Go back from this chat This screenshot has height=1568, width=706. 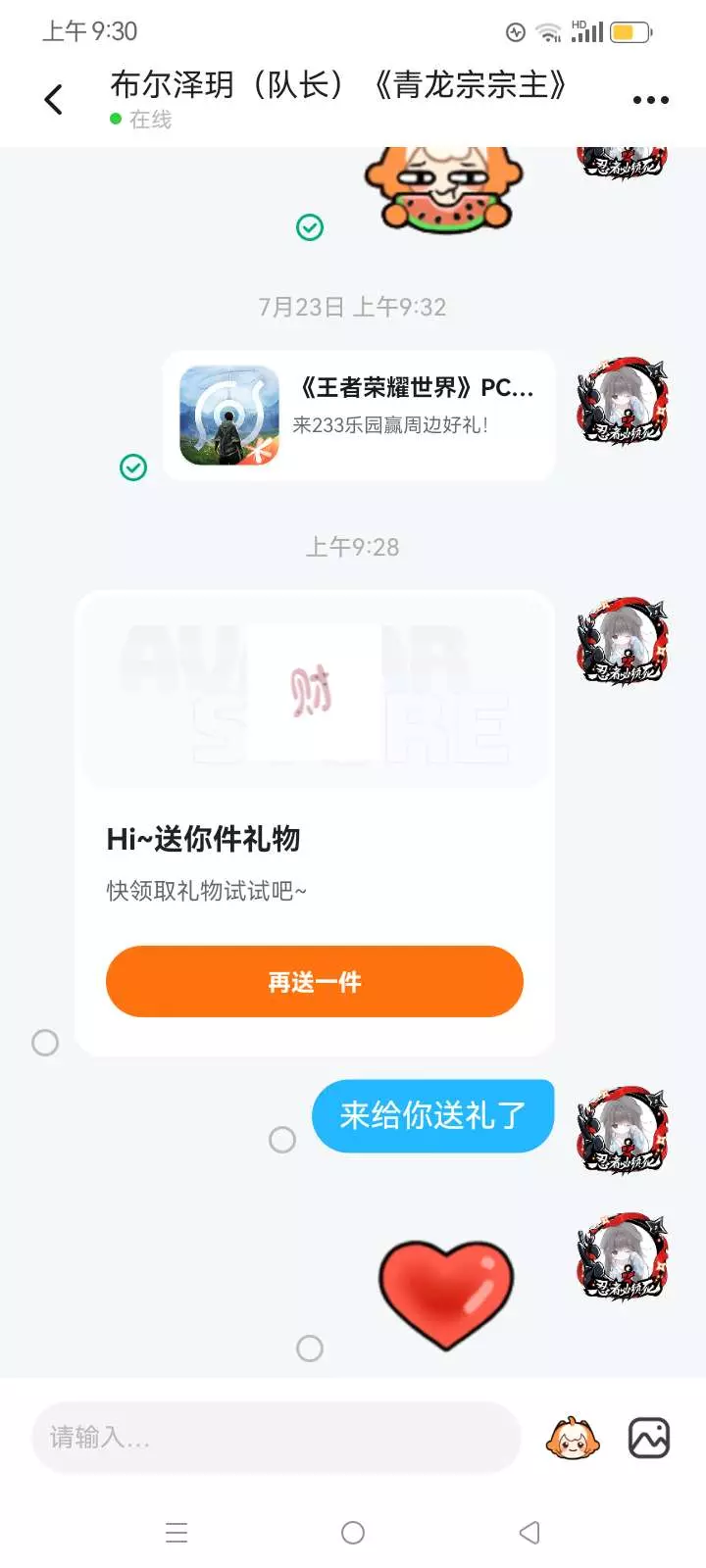click(54, 99)
